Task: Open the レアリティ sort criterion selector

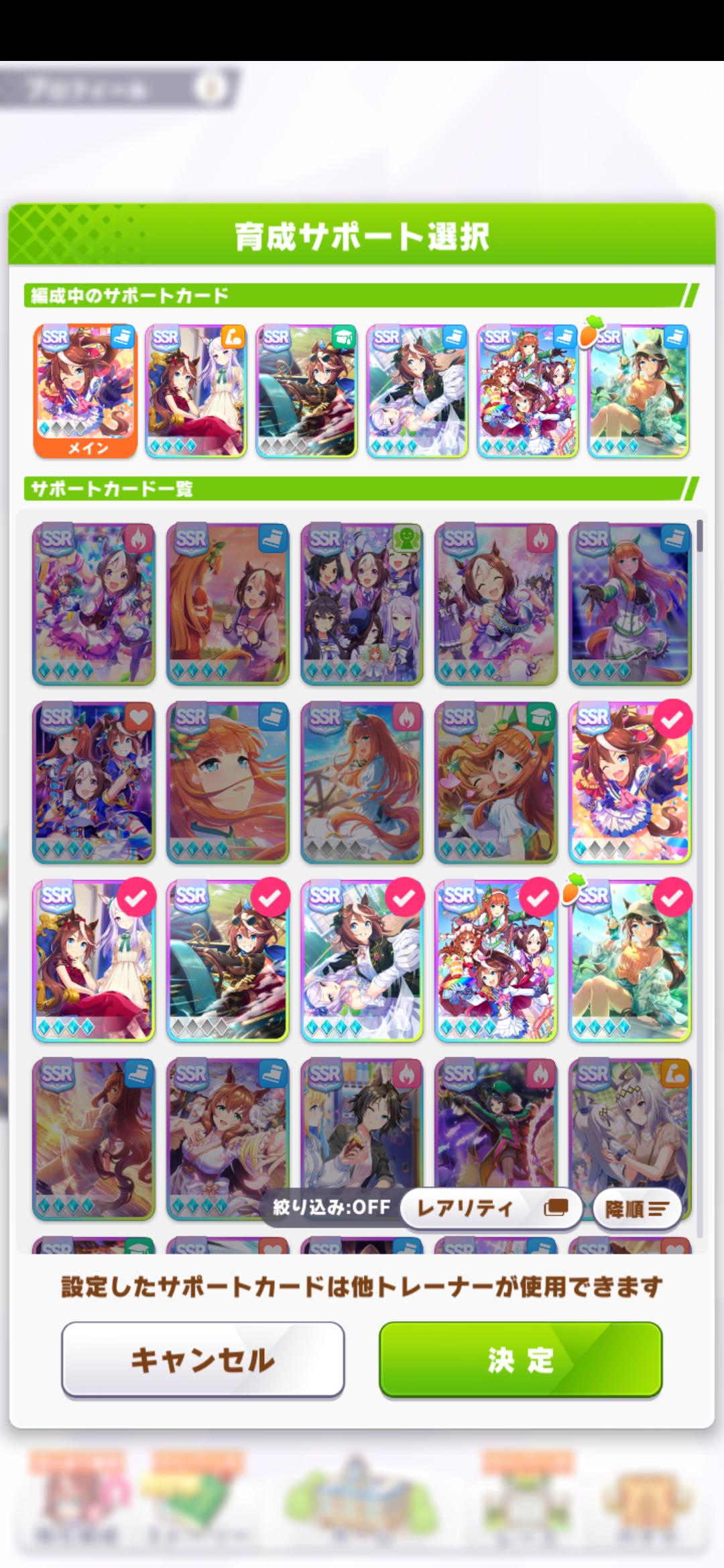Action: click(x=491, y=1208)
